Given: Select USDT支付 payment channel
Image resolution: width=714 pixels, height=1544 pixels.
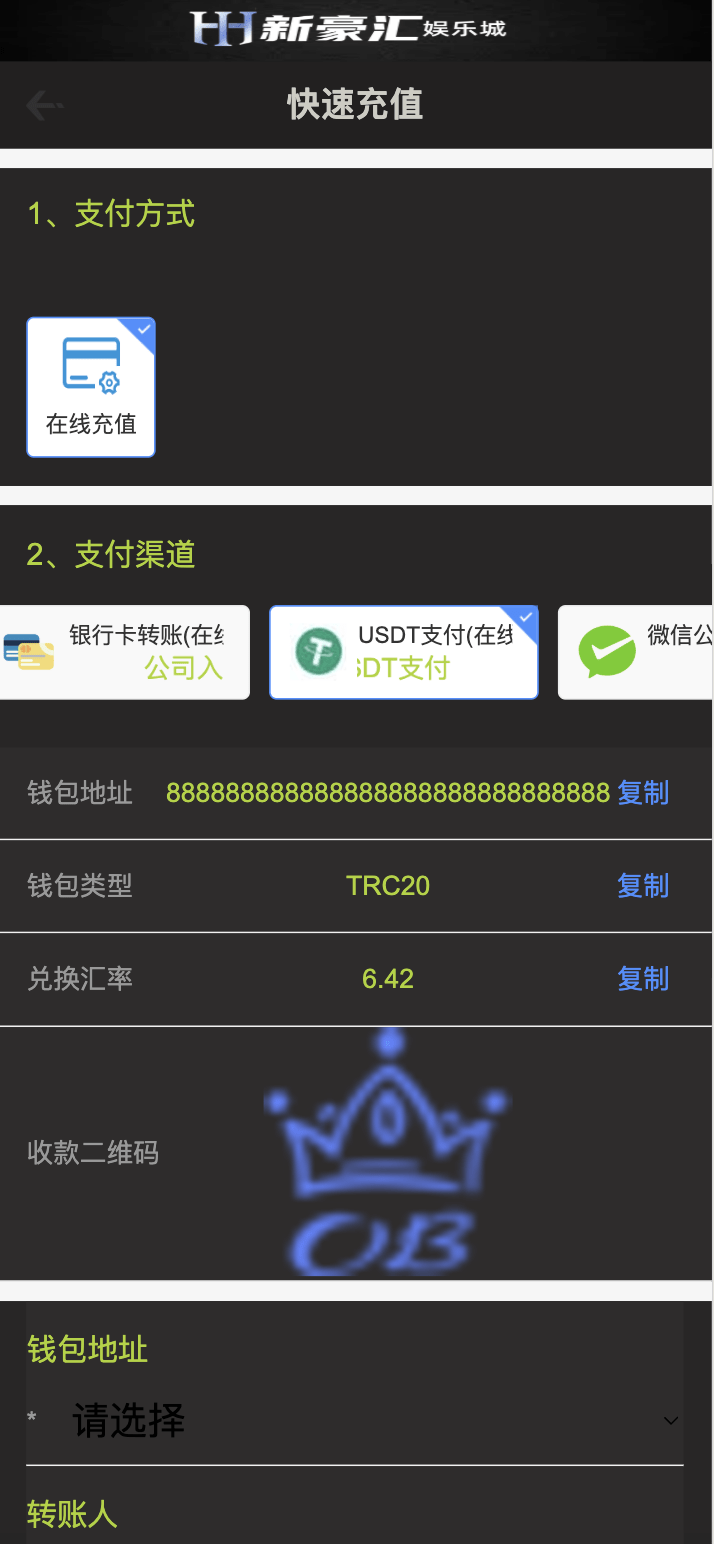Looking at the screenshot, I should tap(403, 652).
